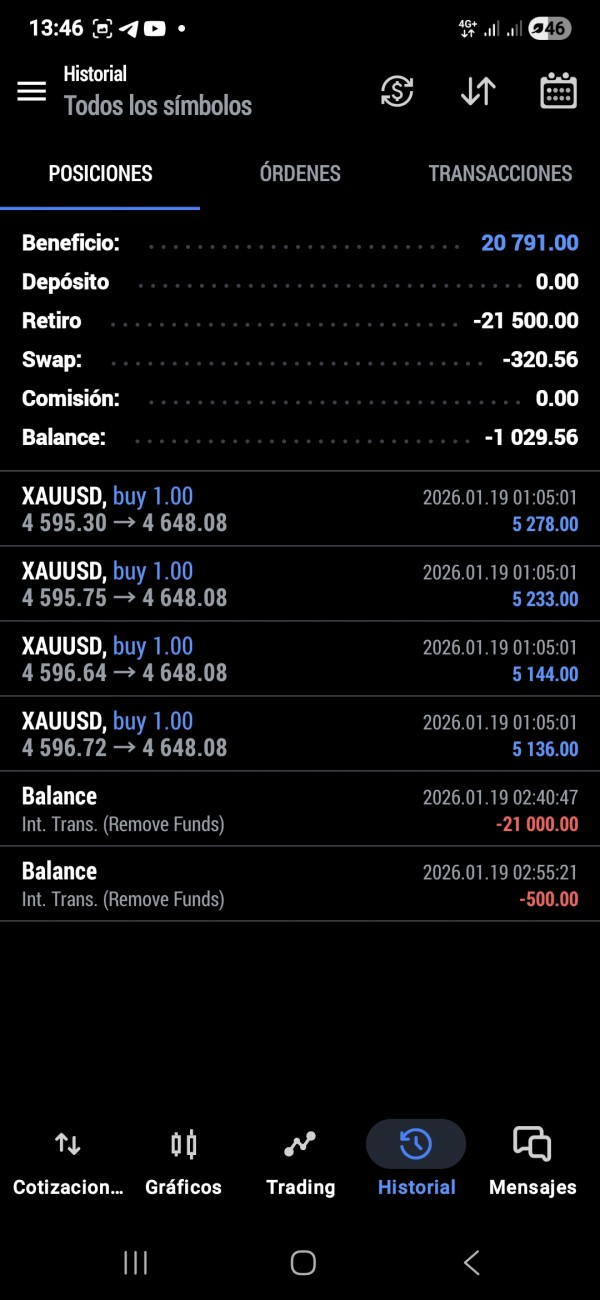Open the Gráficos tab
600x1300 pixels.
pos(184,1162)
